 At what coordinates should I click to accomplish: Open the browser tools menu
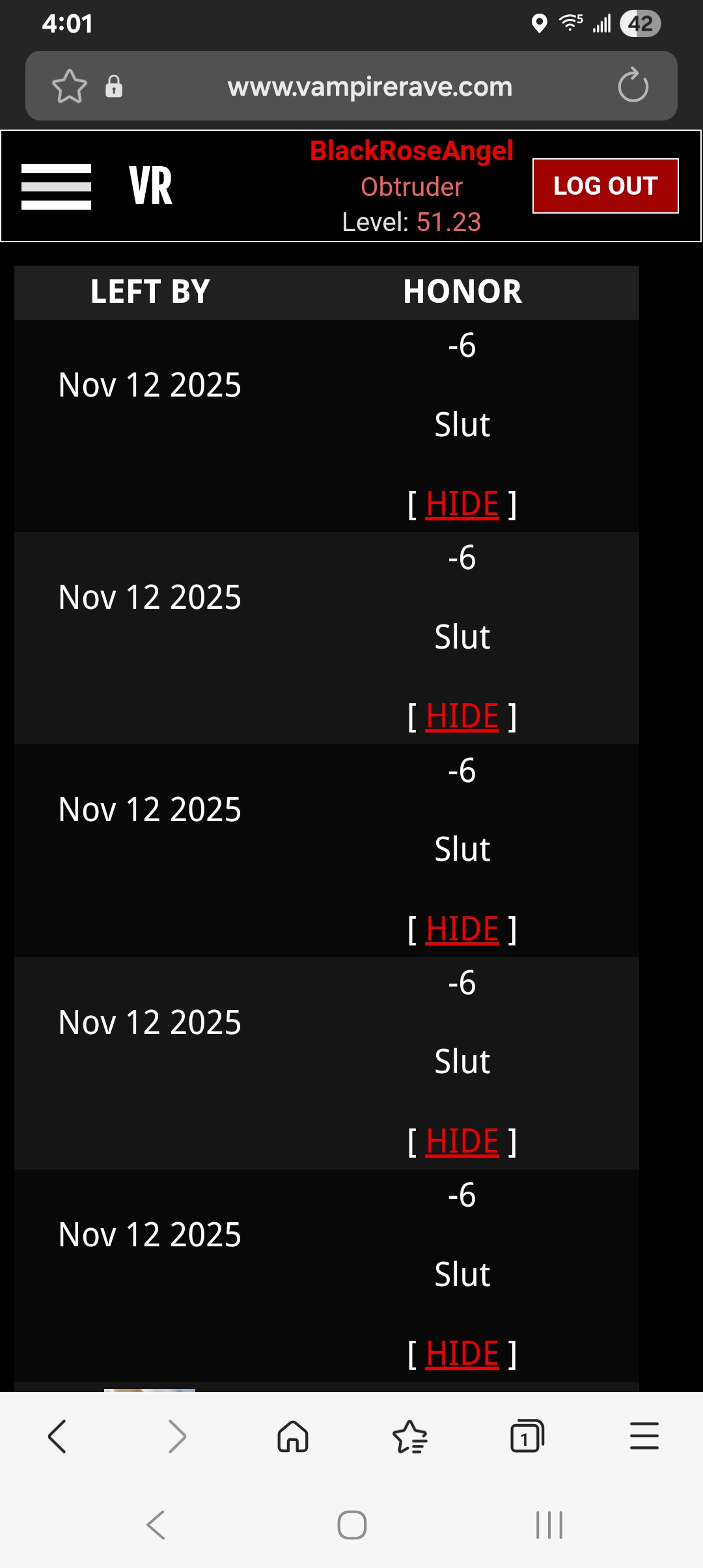click(x=644, y=1436)
